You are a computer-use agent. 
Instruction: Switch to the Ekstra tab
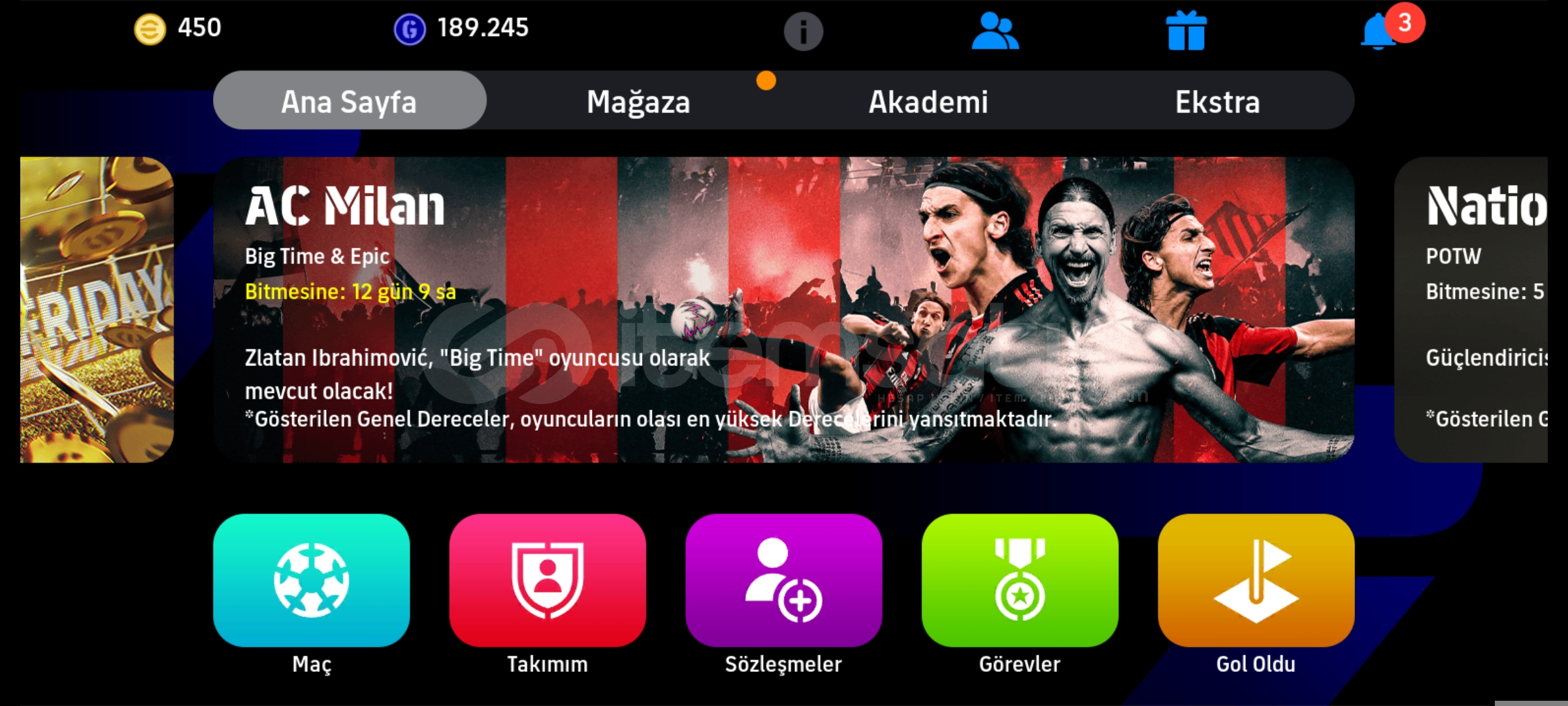(1217, 101)
